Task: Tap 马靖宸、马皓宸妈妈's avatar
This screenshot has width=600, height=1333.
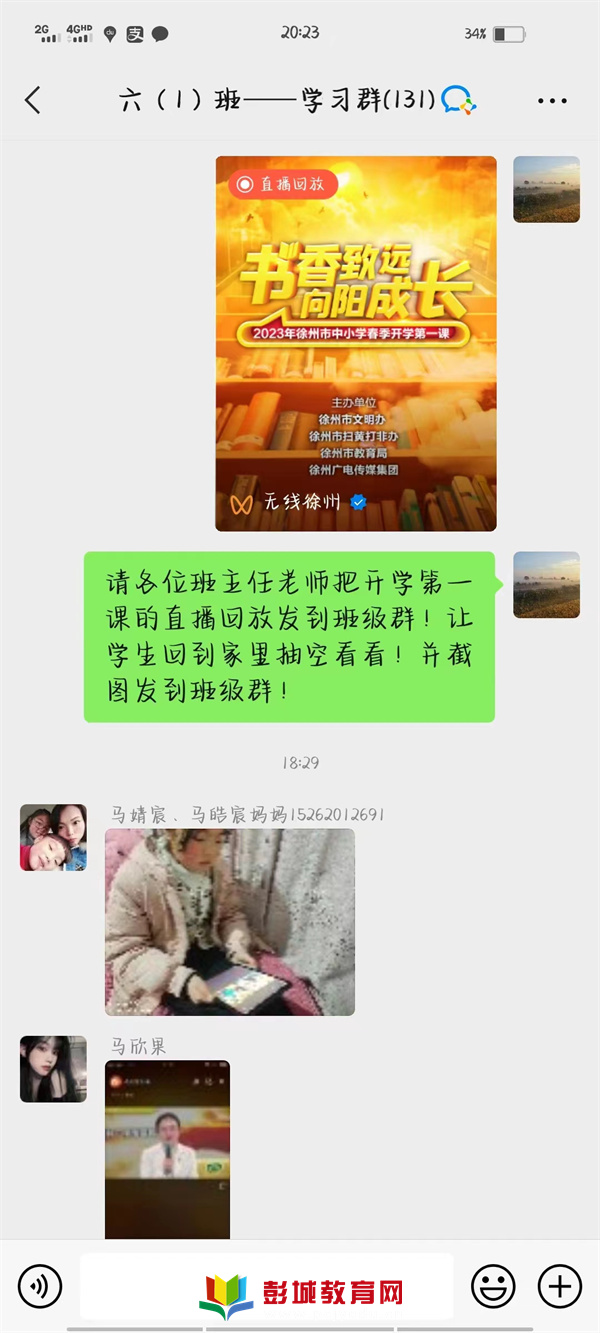Action: (x=53, y=837)
